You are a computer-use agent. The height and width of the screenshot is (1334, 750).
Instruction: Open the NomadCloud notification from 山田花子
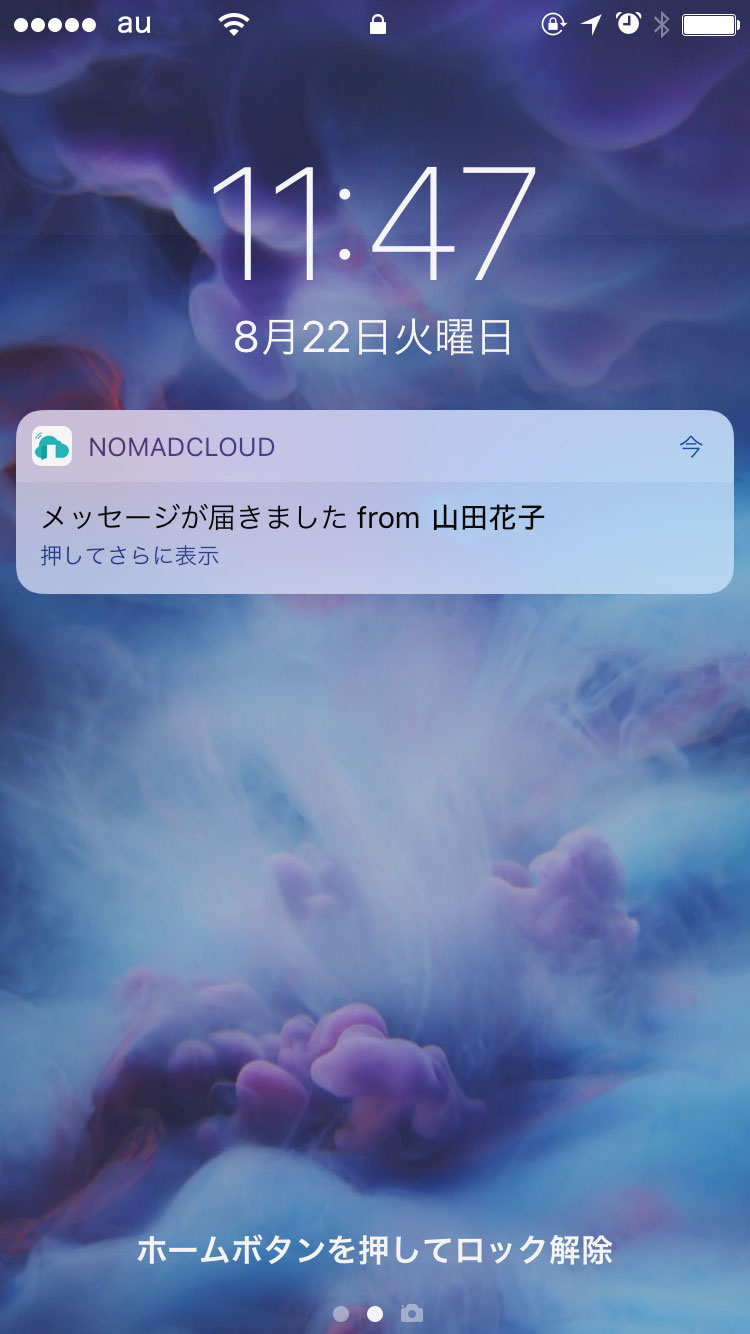[x=375, y=502]
